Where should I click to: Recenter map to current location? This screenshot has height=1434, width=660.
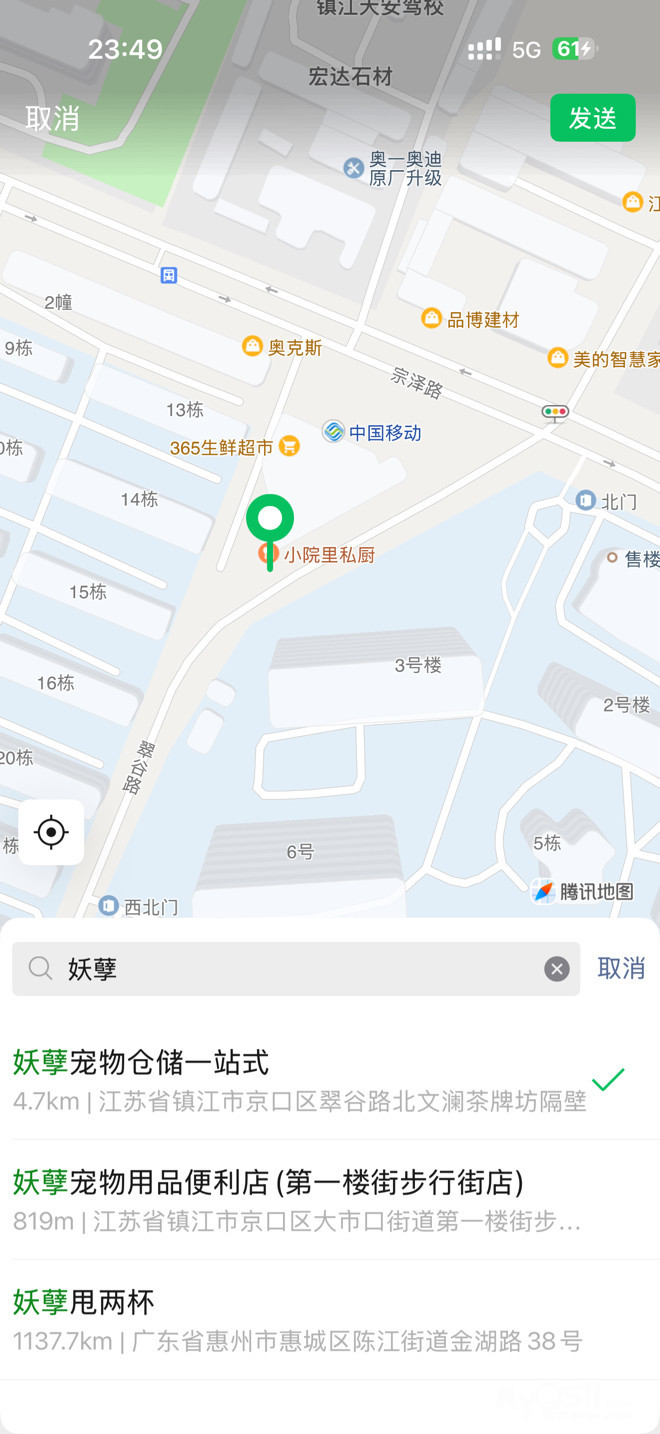pos(51,832)
